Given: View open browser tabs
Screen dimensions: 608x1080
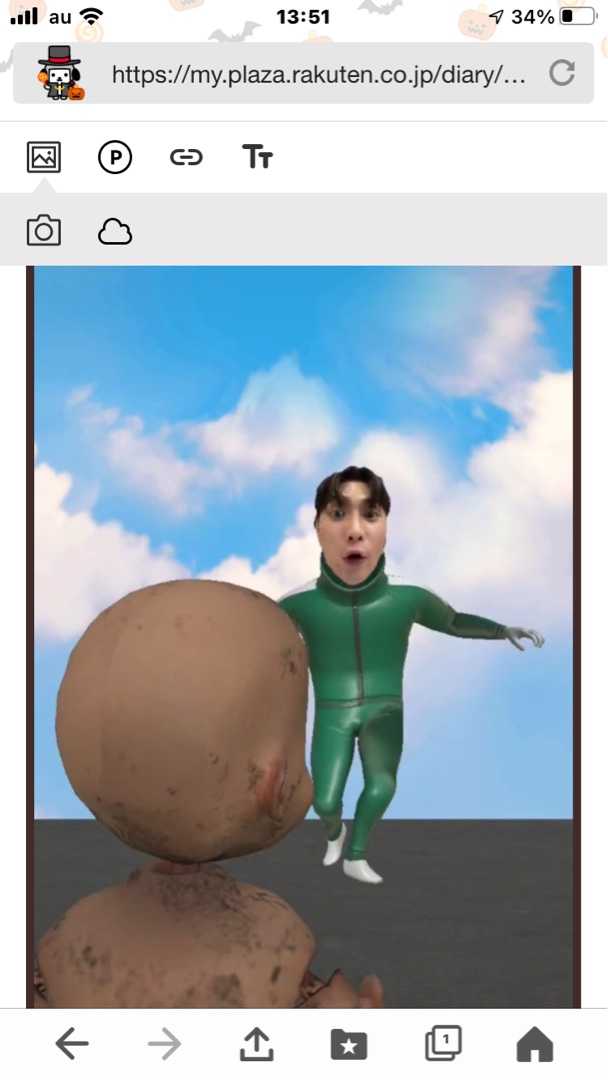Looking at the screenshot, I should (443, 1044).
